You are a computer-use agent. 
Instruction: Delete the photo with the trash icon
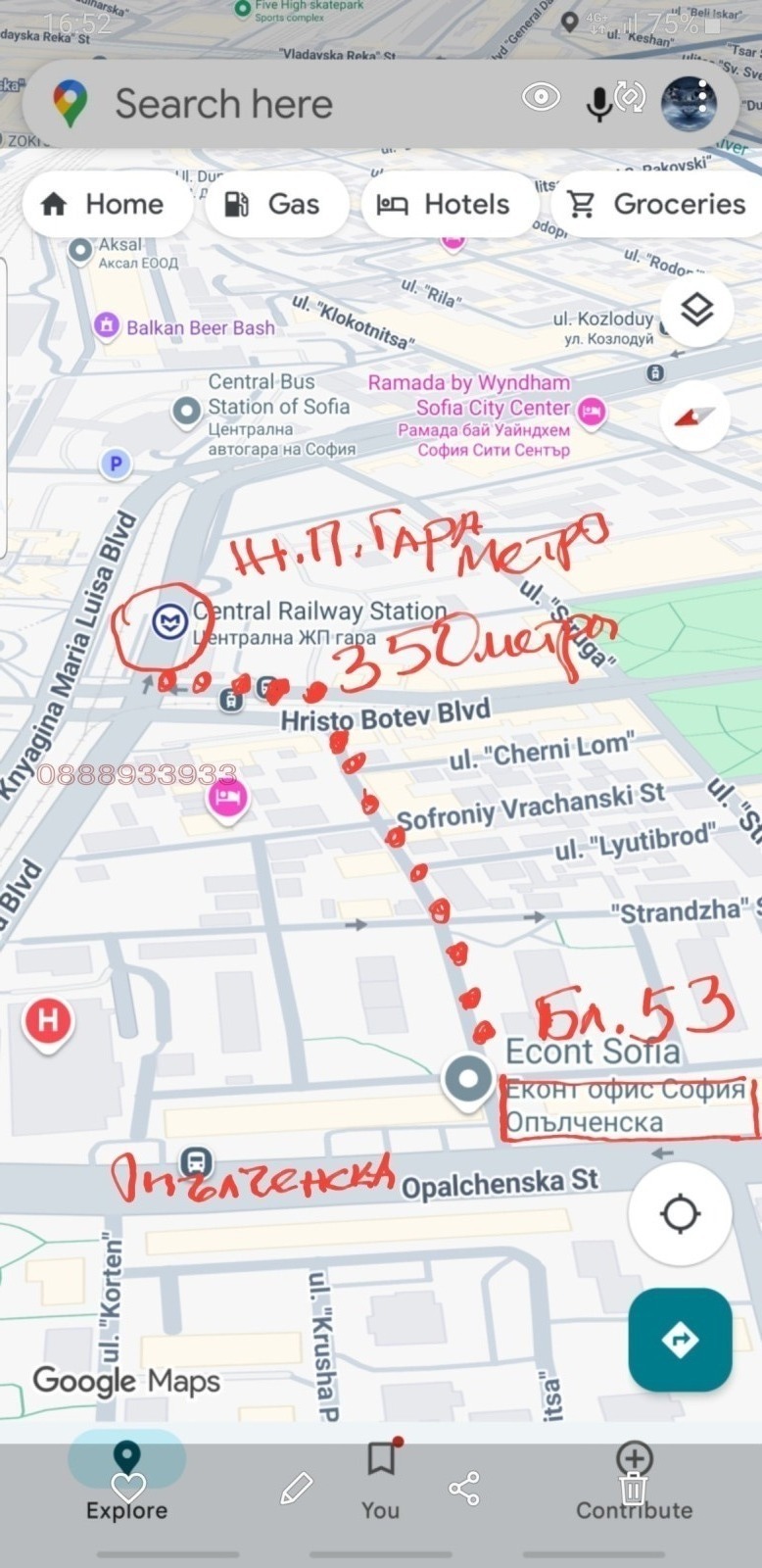coord(634,1490)
